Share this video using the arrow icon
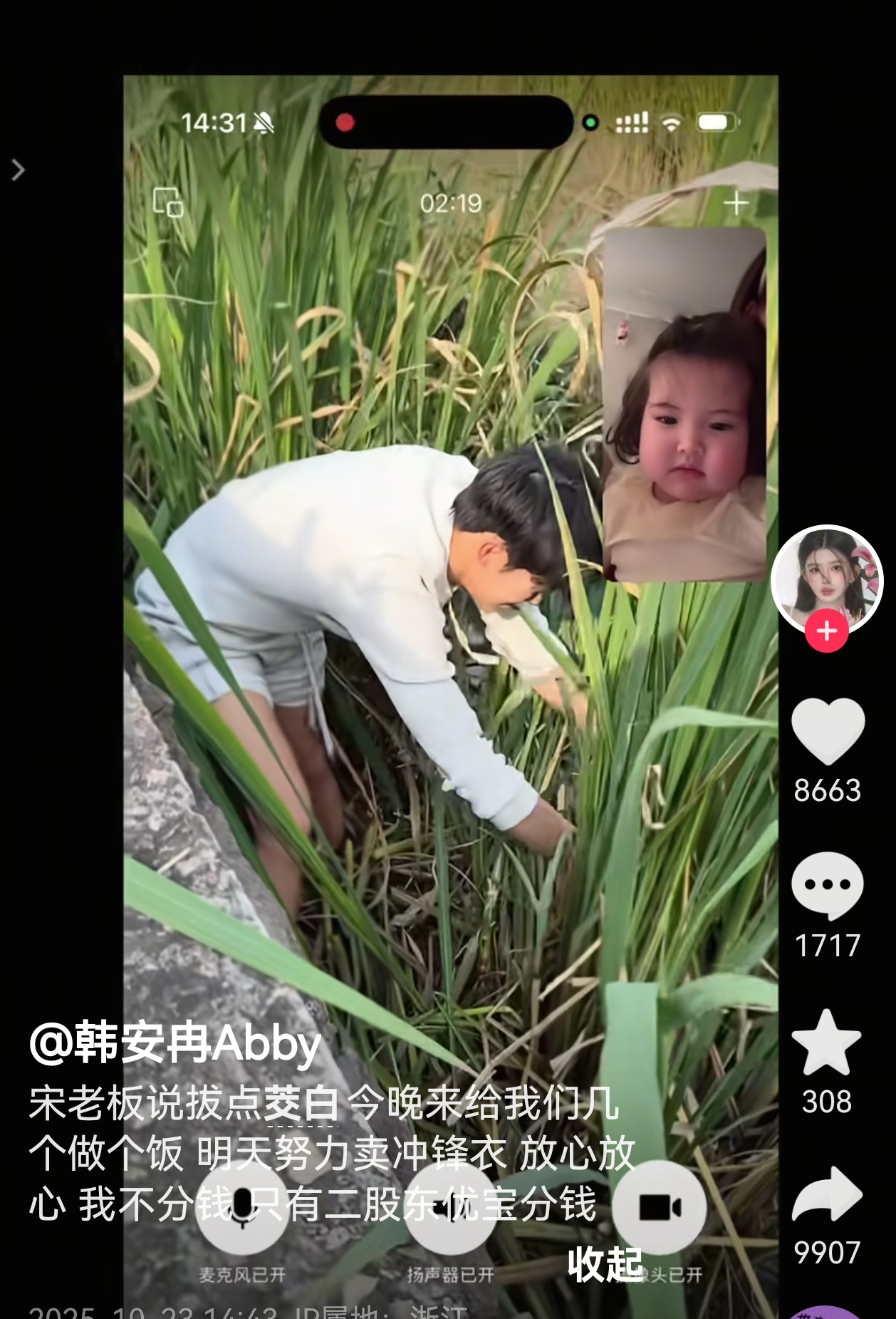 (x=828, y=1195)
